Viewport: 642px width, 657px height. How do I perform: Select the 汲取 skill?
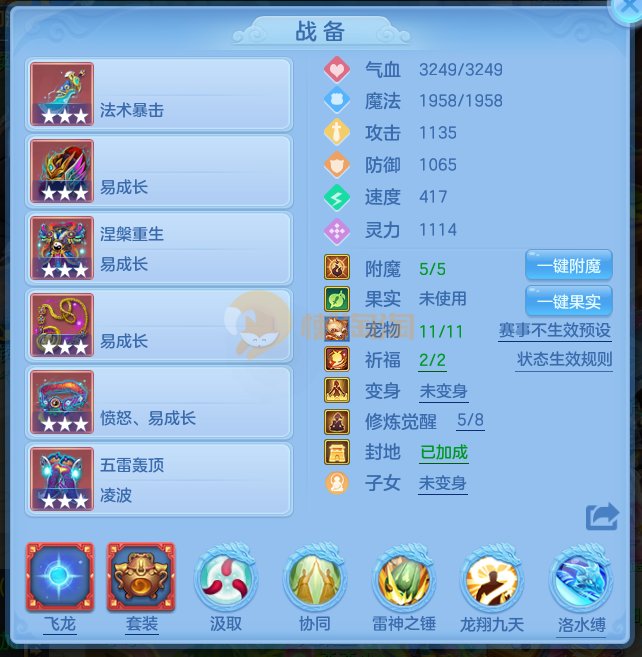click(223, 580)
